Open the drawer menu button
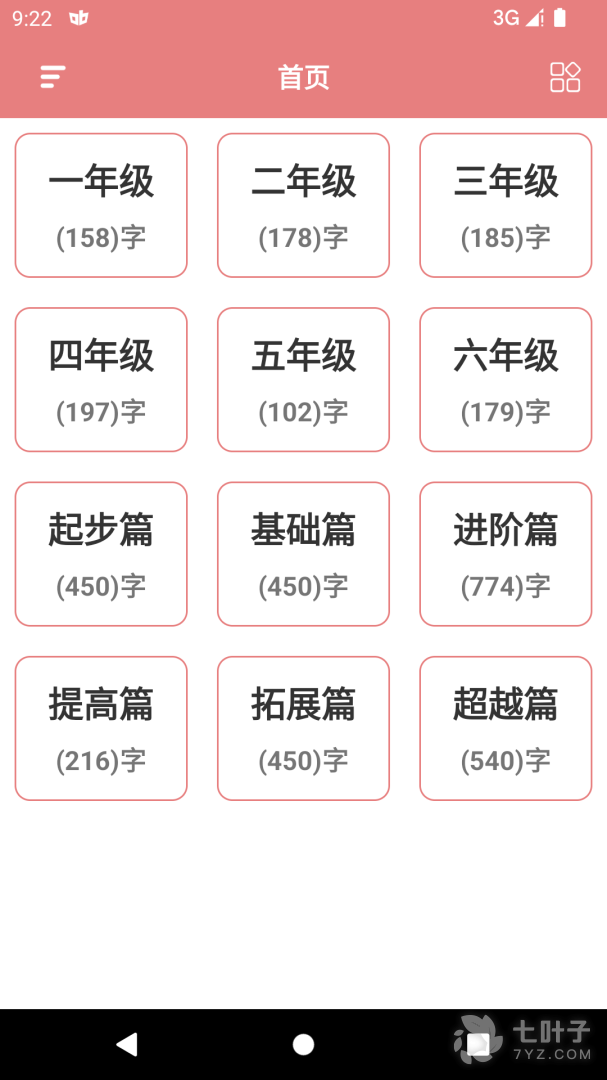Image resolution: width=607 pixels, height=1080 pixels. (x=53, y=77)
